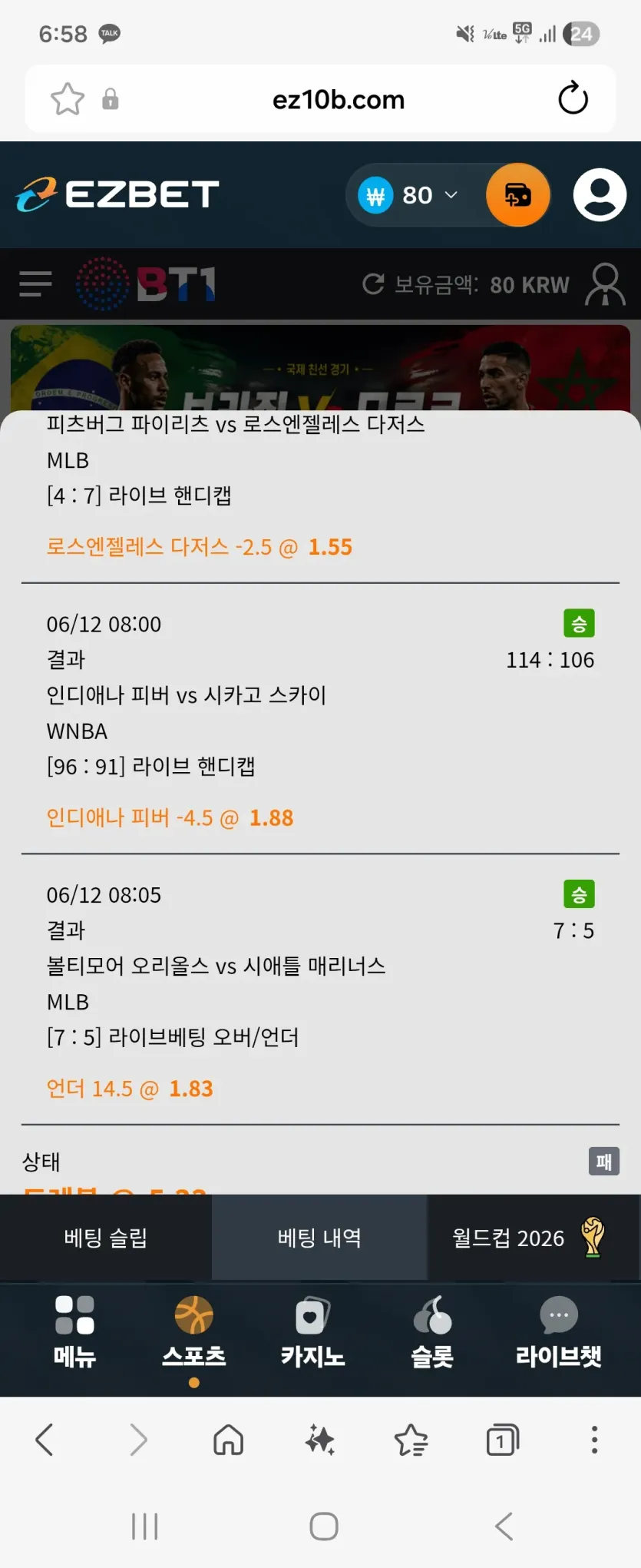Viewport: 641px width, 1568px height.
Task: Expand the 80 won balance dropdown
Action: coord(409,195)
